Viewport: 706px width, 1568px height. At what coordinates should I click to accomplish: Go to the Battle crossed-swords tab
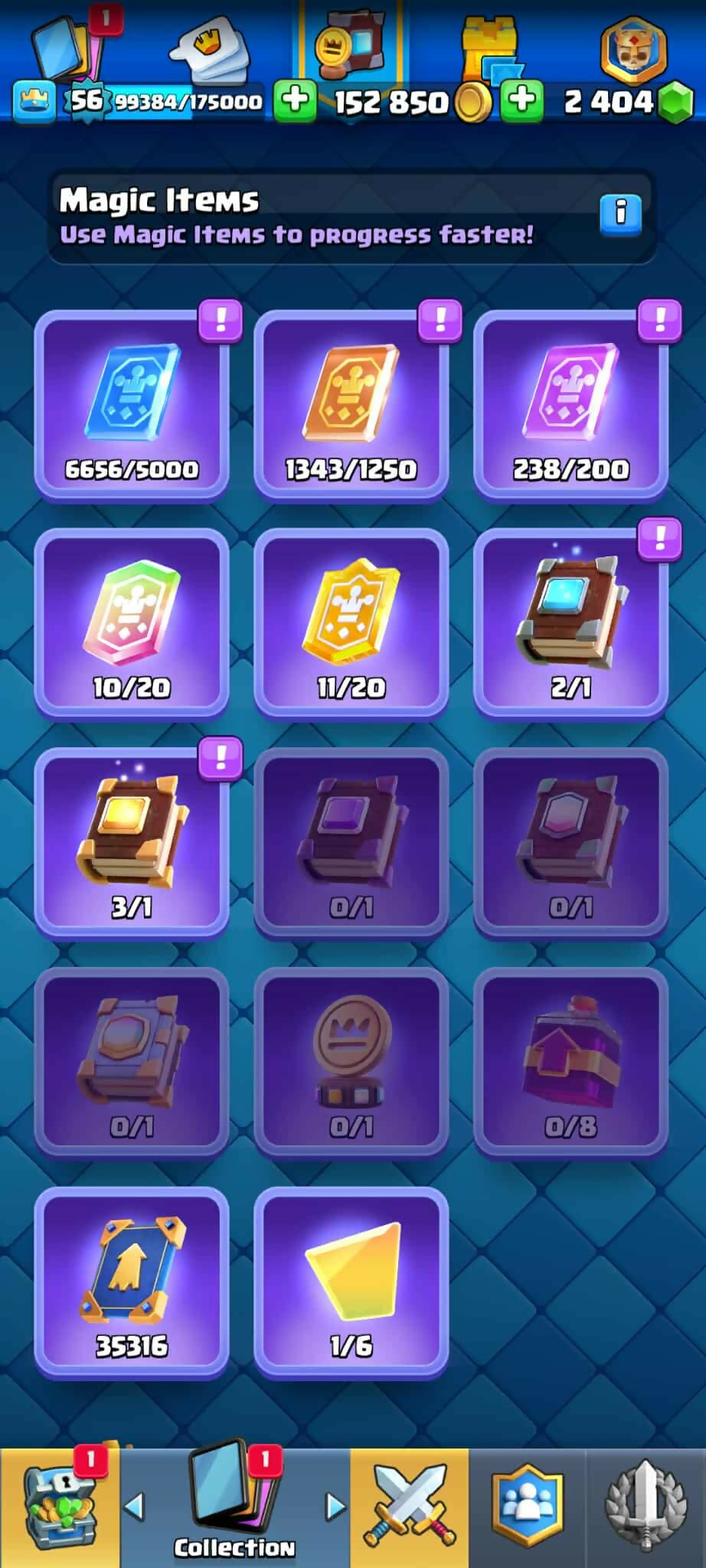coord(410,1507)
